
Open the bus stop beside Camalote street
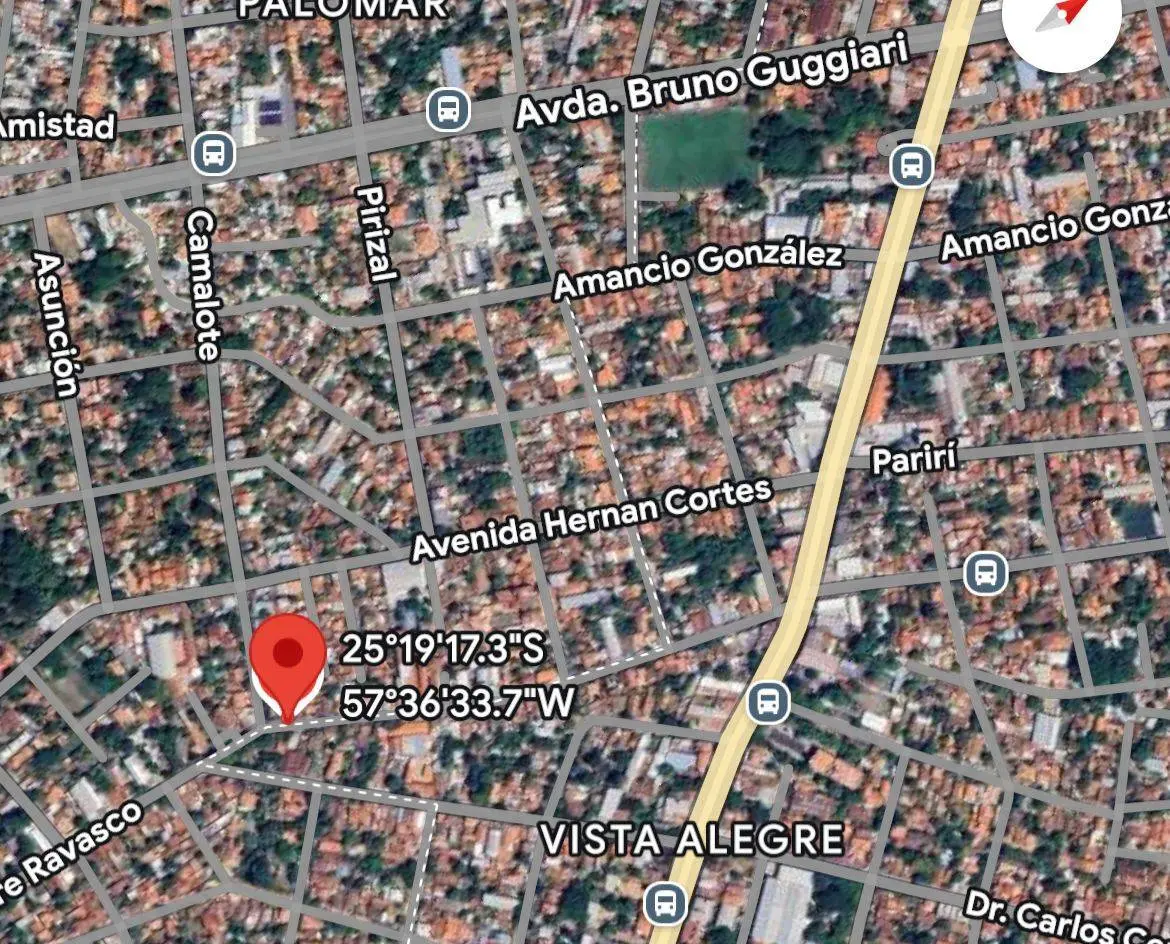click(x=212, y=155)
